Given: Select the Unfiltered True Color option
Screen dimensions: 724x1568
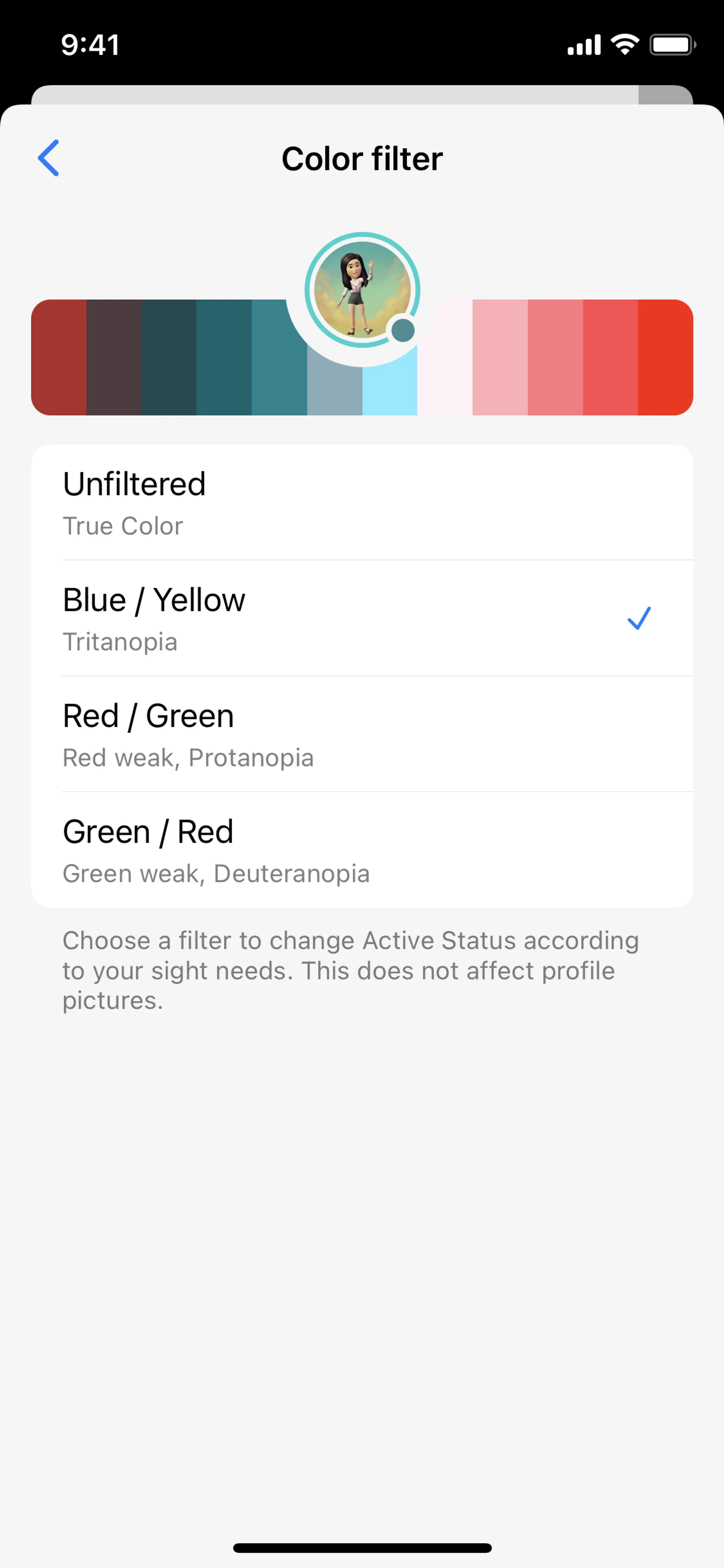Looking at the screenshot, I should tap(361, 503).
